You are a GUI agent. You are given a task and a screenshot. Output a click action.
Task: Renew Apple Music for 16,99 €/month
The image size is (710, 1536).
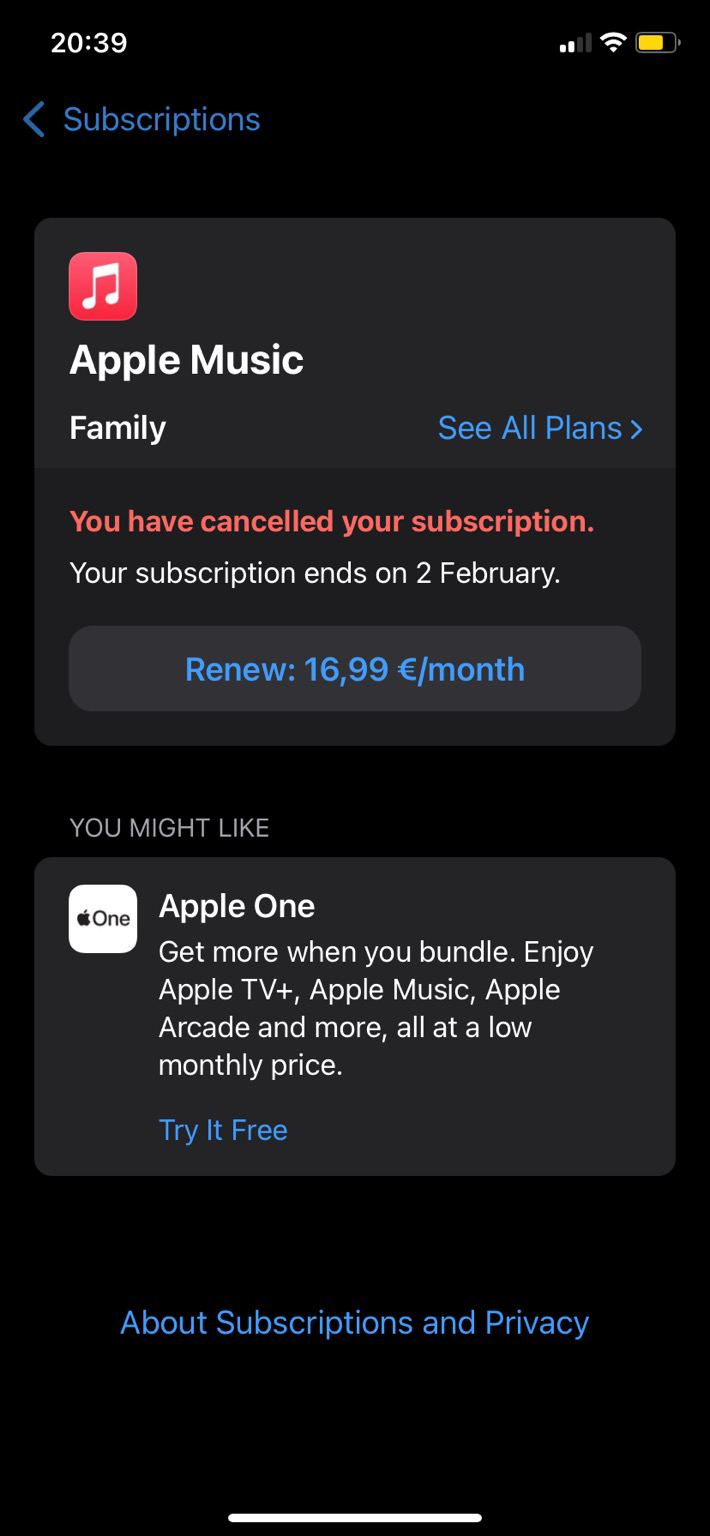[x=355, y=669]
